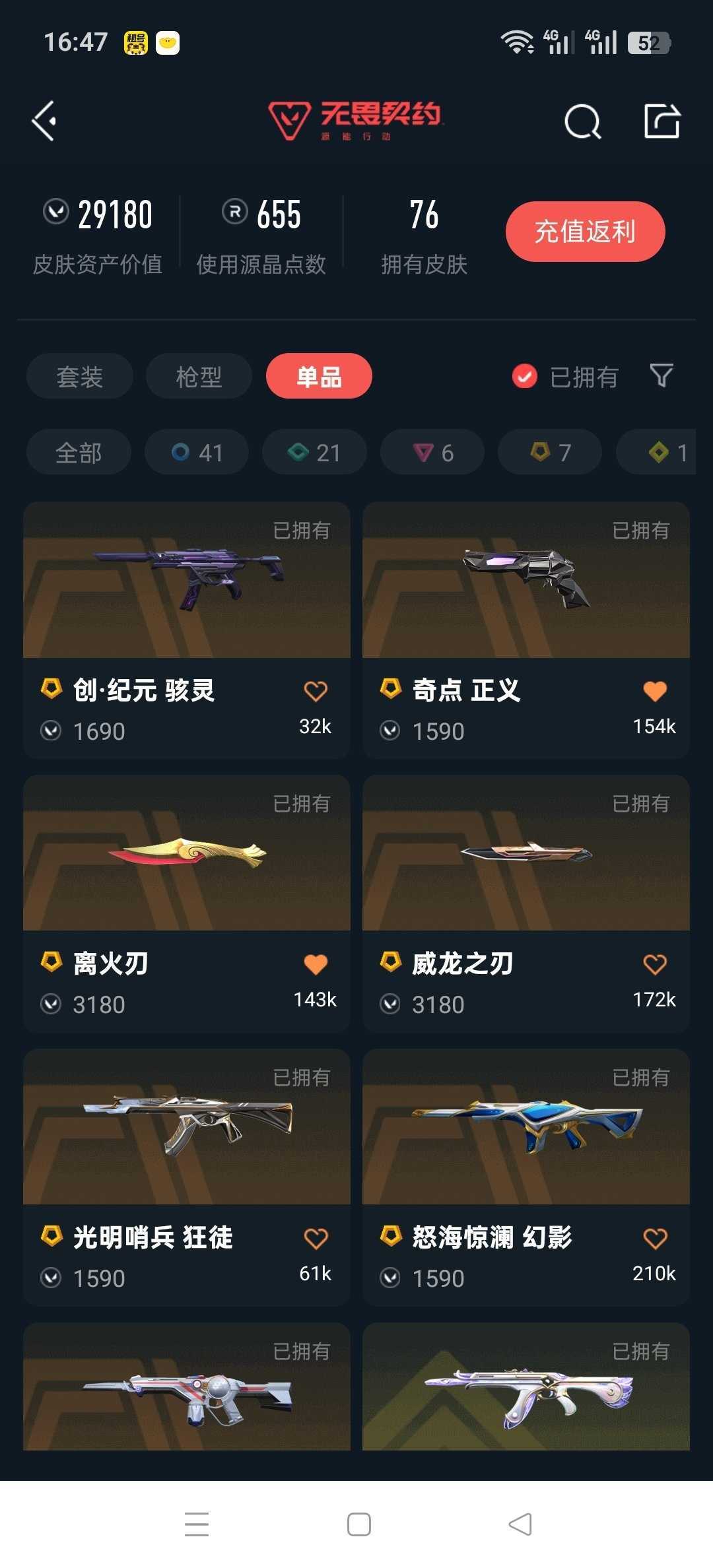Tap the share icon at top right
The height and width of the screenshot is (1568, 713).
click(x=662, y=121)
